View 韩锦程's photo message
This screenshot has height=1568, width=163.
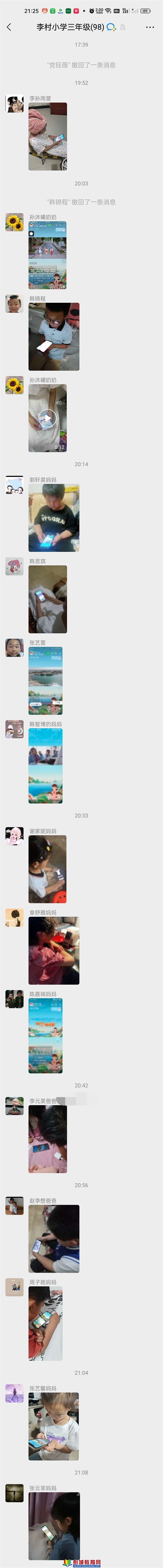tap(54, 337)
